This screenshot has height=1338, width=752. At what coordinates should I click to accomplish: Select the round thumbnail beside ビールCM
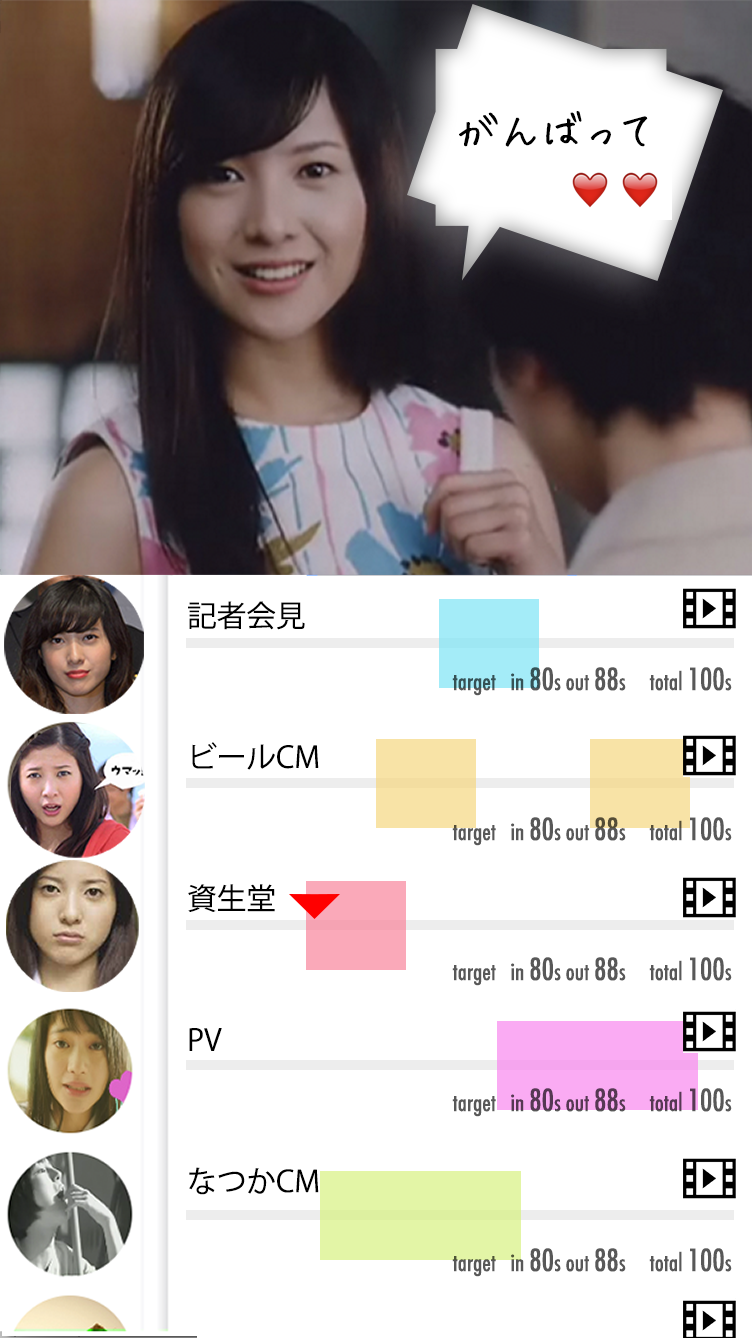72,790
